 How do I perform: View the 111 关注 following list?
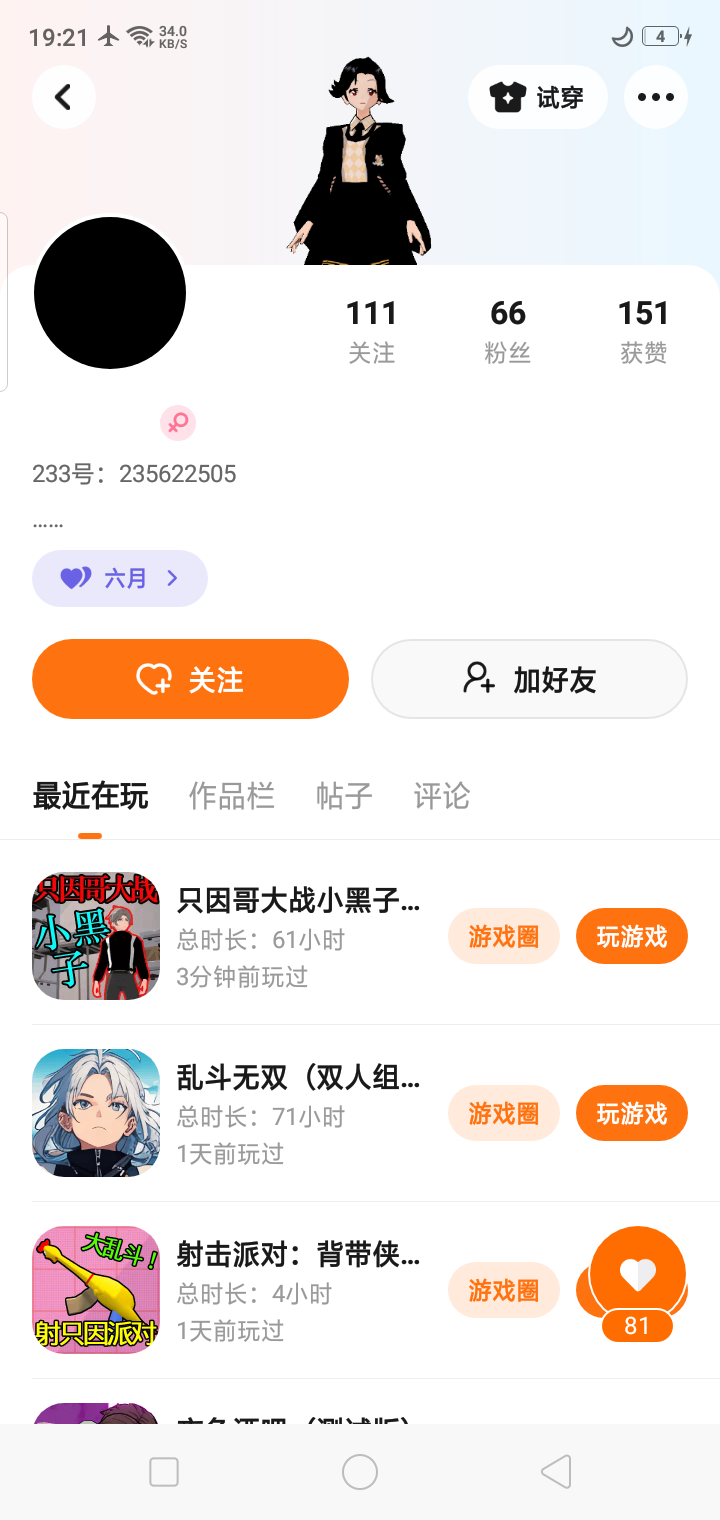(372, 331)
